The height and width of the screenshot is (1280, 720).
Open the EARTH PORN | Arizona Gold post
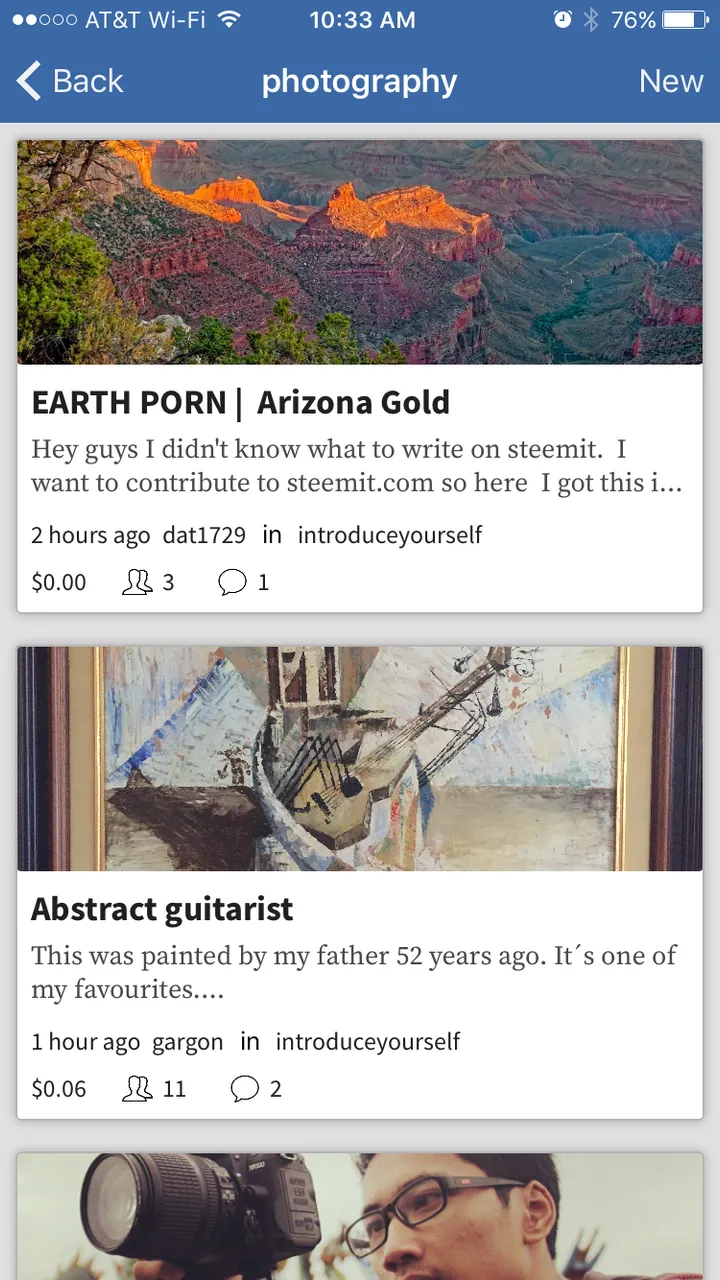tap(240, 402)
